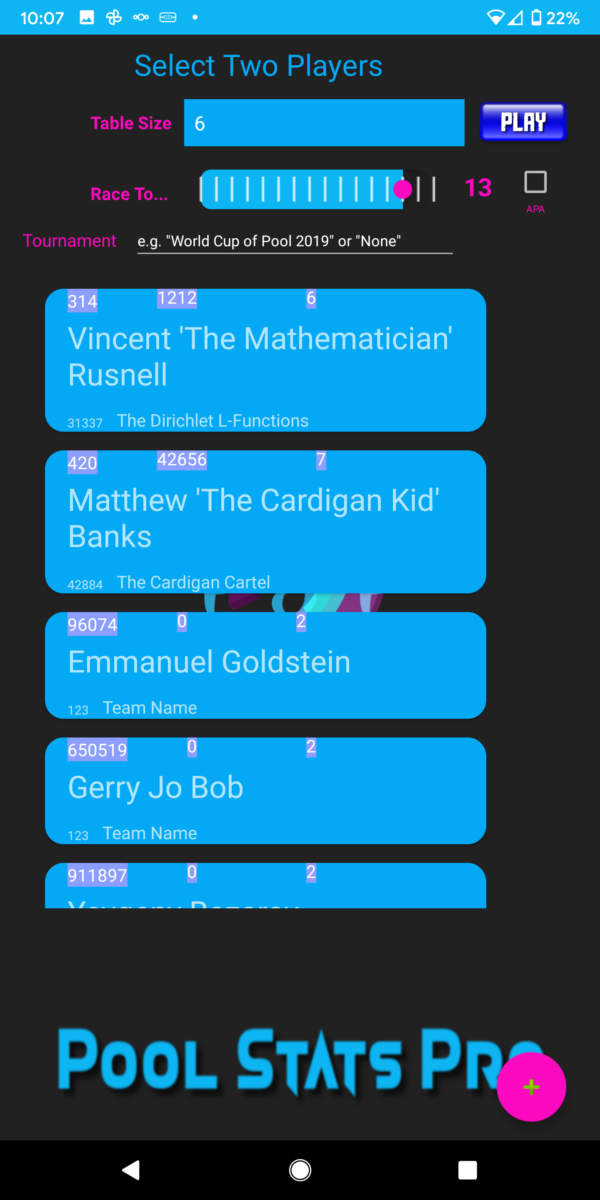Tap the PLAY button
600x1200 pixels.
522,122
